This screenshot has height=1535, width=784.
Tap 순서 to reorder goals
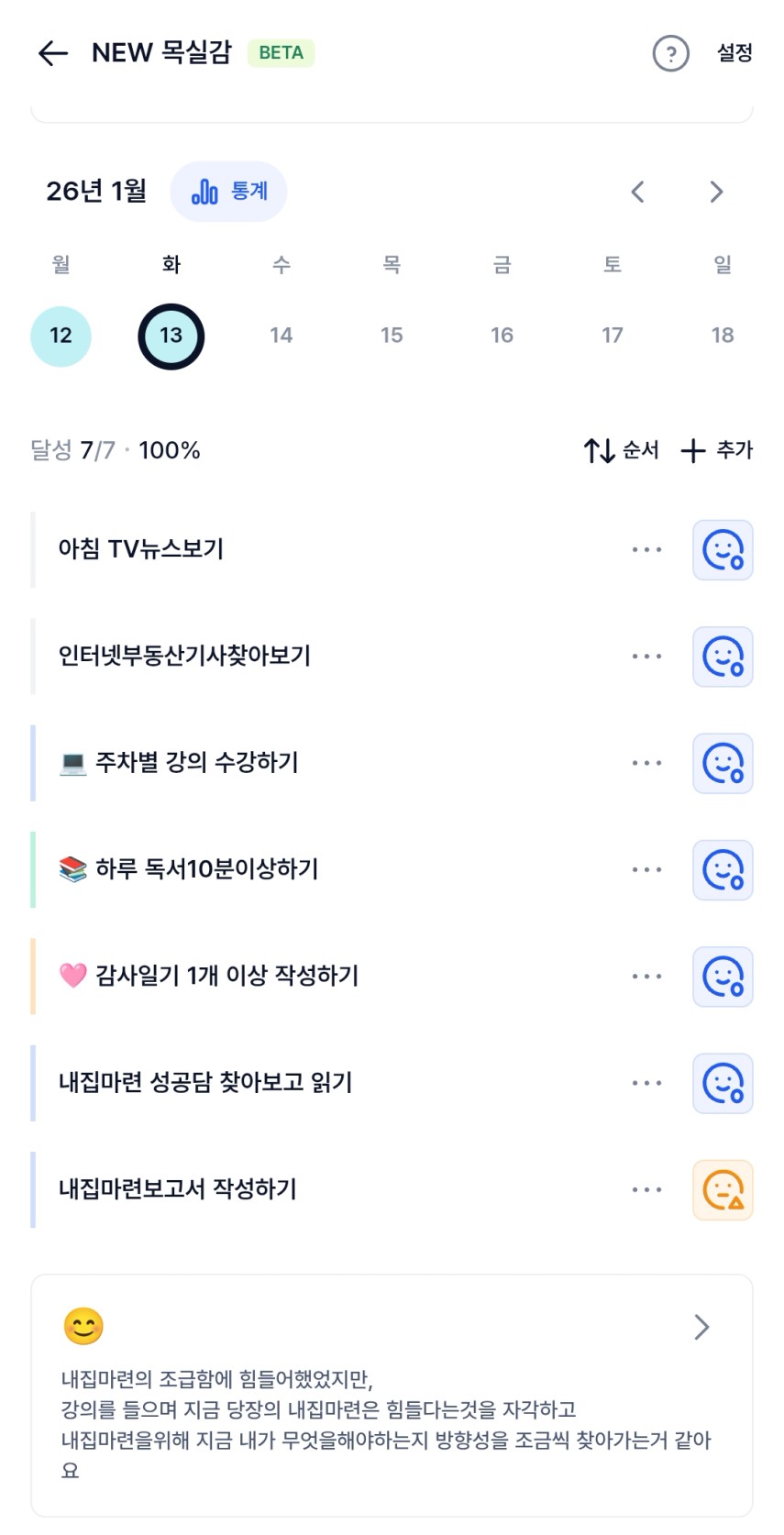click(622, 450)
